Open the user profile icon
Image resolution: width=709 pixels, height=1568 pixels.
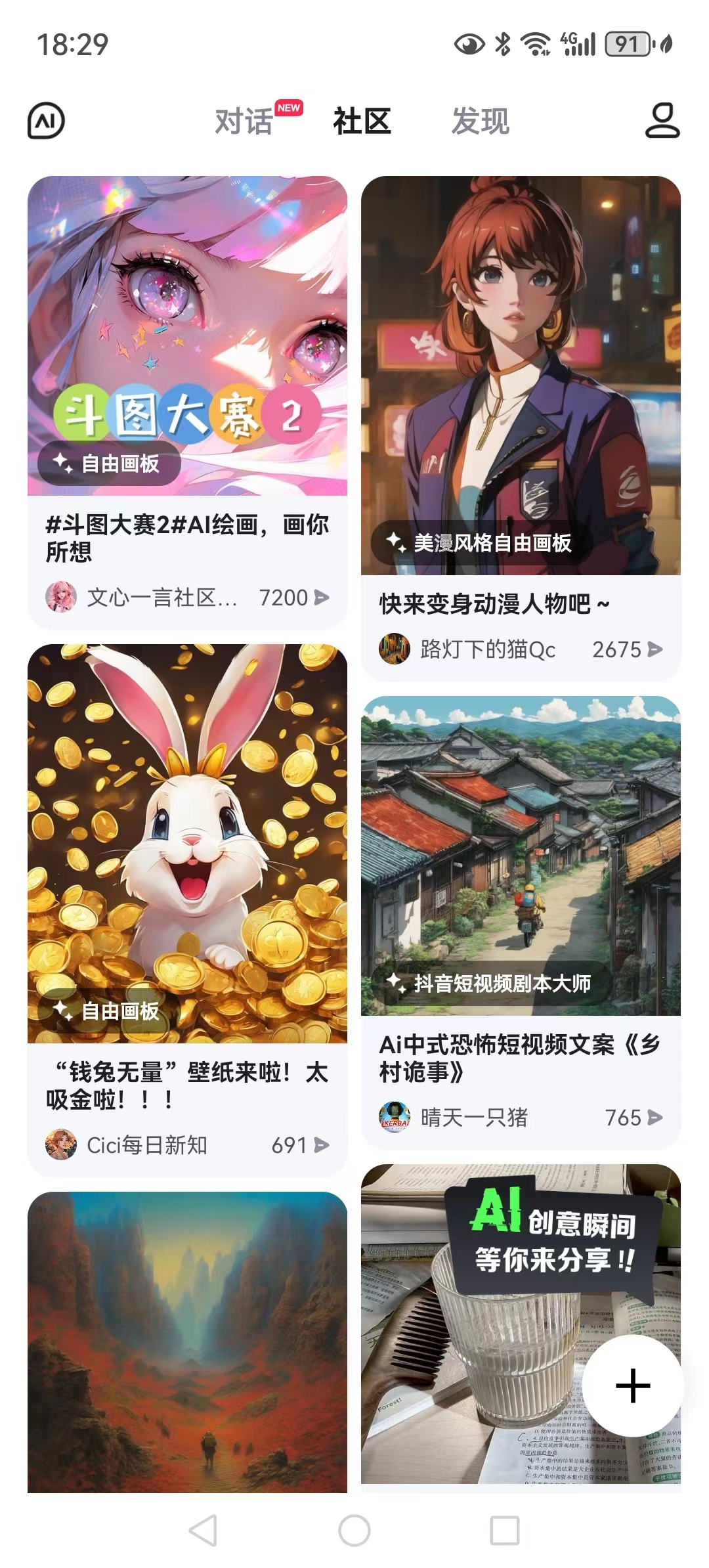662,120
